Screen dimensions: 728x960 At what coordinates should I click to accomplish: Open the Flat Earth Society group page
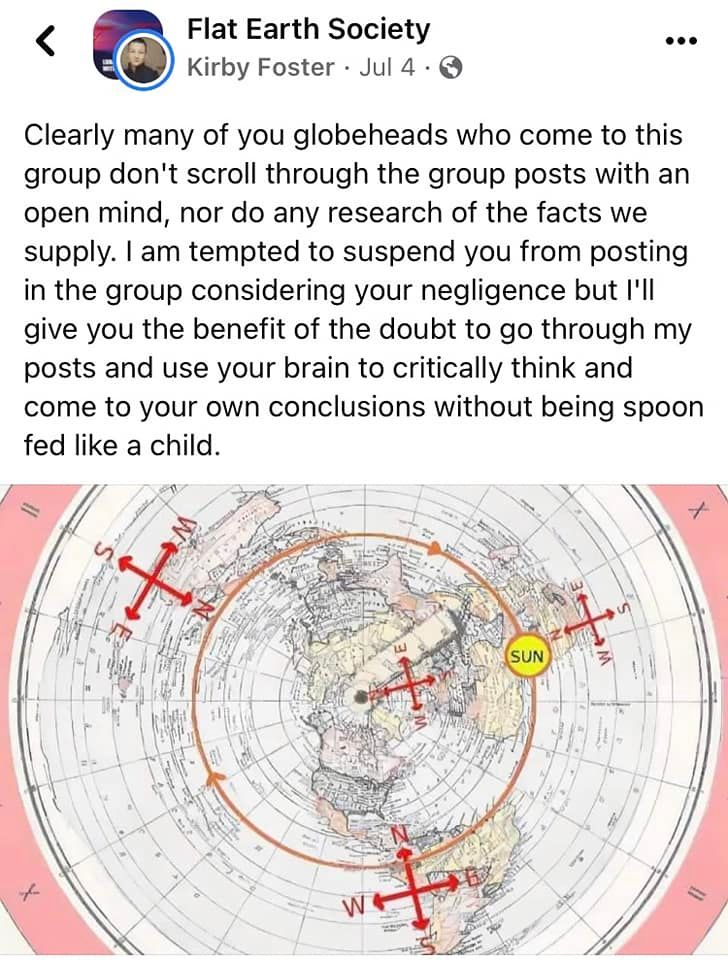[x=308, y=29]
